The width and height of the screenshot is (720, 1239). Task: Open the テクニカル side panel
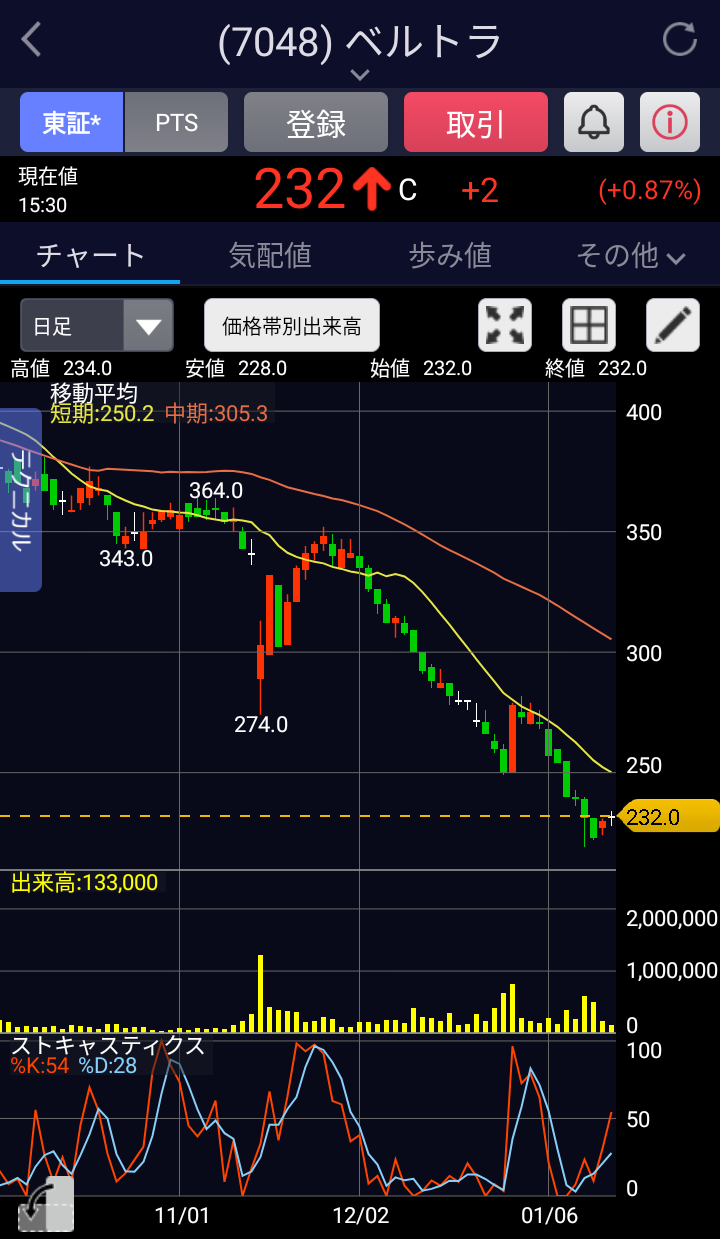tap(20, 498)
